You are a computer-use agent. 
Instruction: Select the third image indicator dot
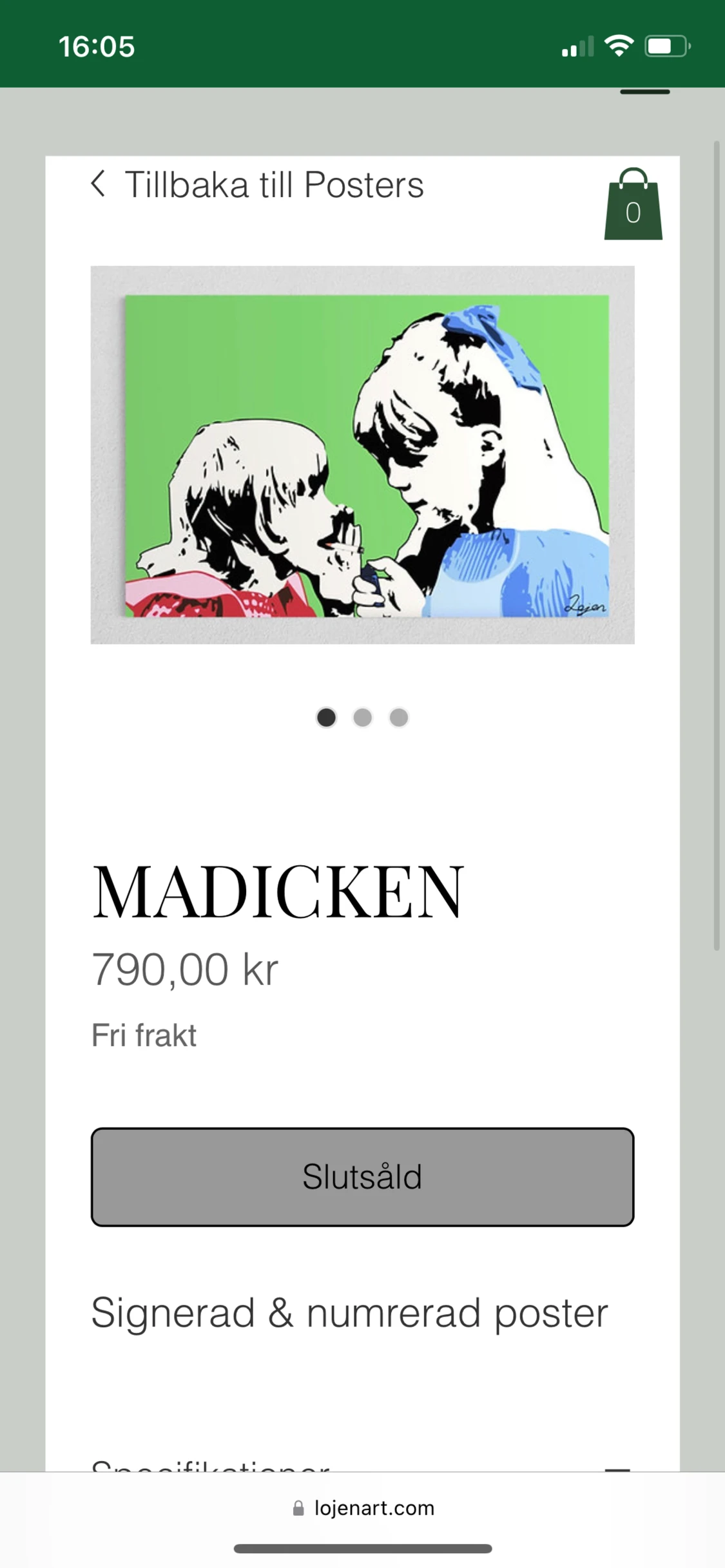pos(399,718)
